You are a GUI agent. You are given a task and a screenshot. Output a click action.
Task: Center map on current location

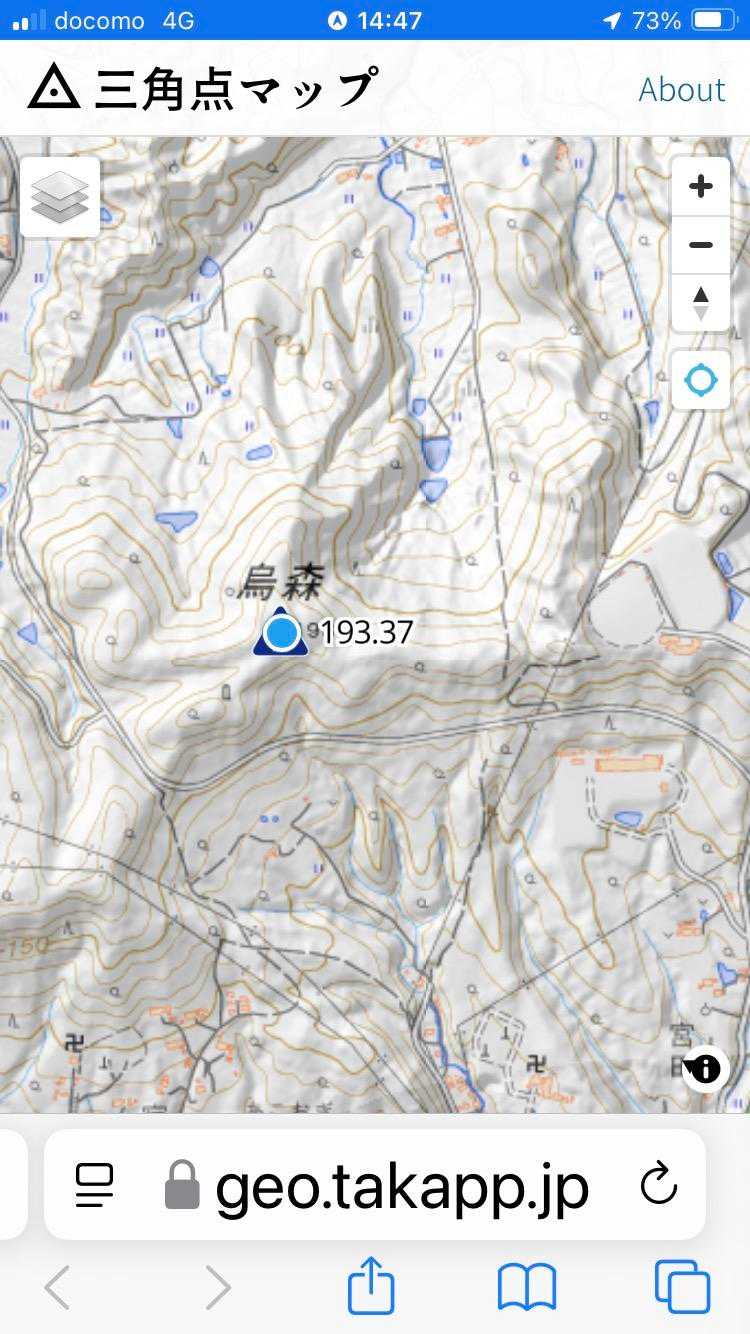coord(701,380)
